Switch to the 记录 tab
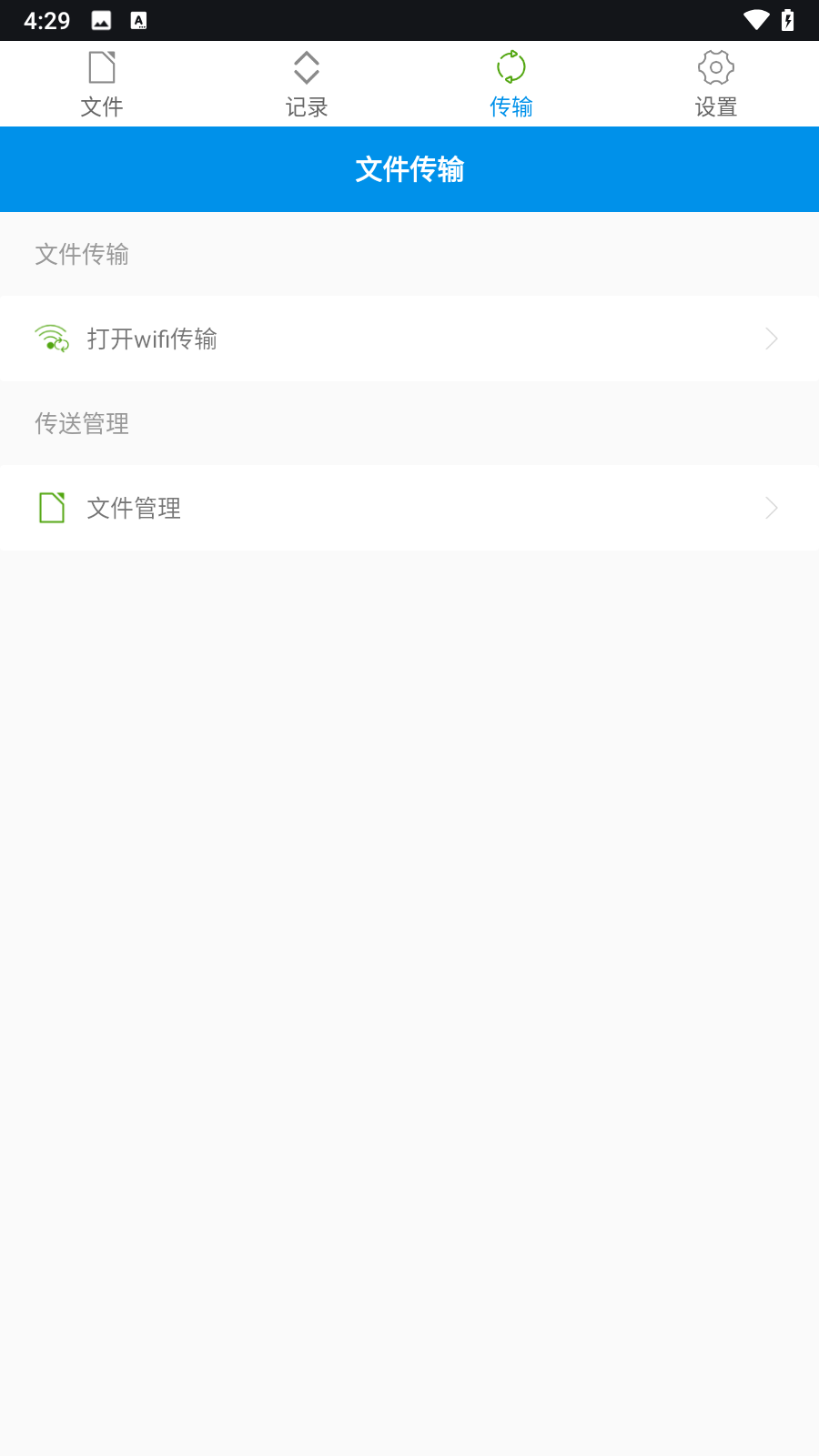This screenshot has height=1456, width=819. 307,84
